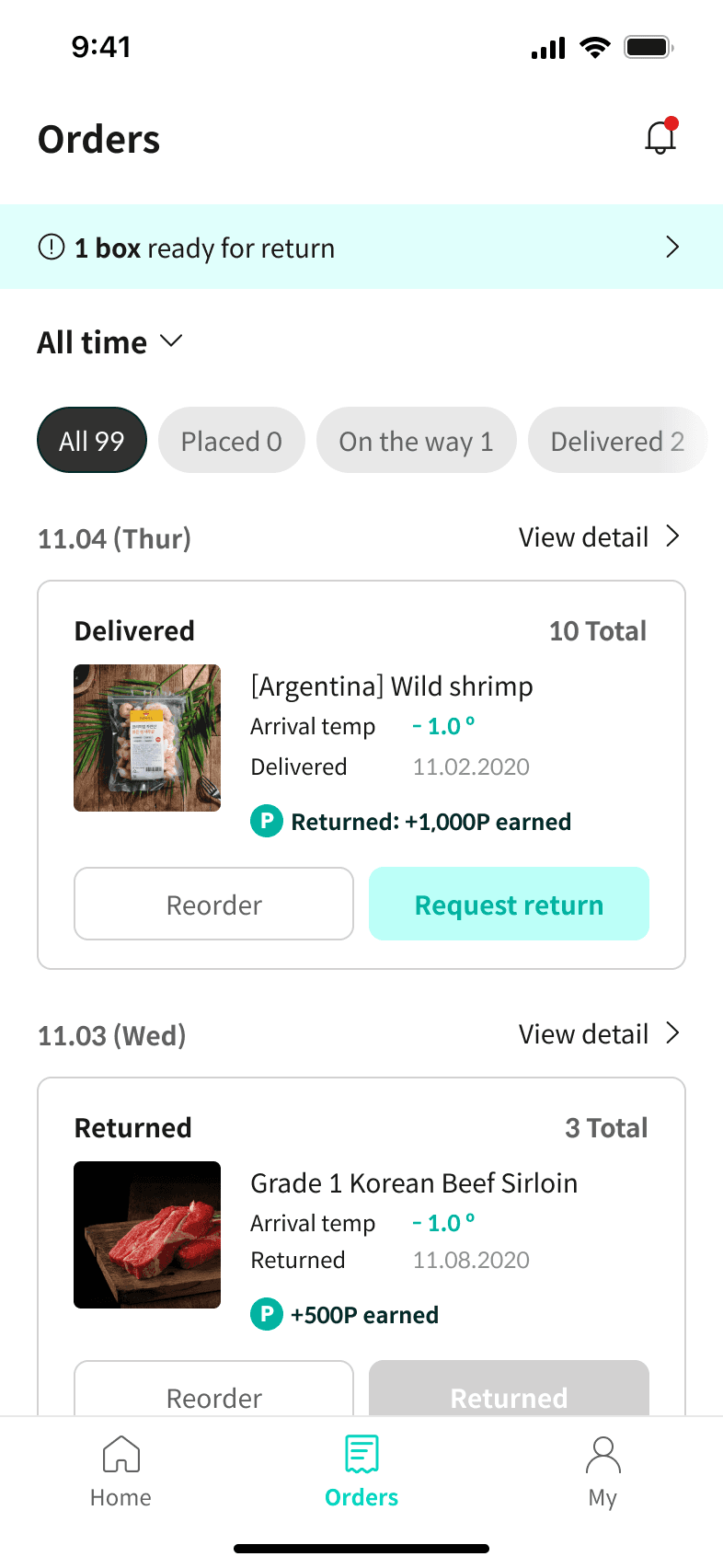Open the Korean Beef Sirloin image
The image size is (723, 1568).
[147, 1235]
